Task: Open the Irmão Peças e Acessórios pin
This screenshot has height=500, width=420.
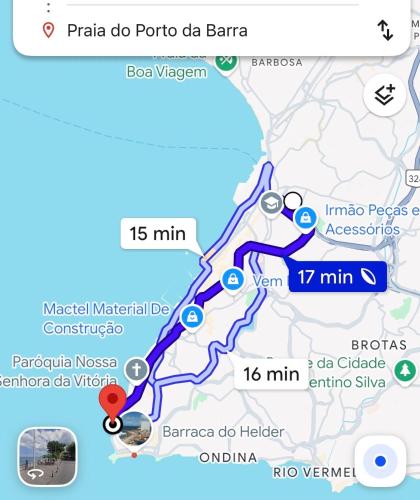Action: coord(305,218)
